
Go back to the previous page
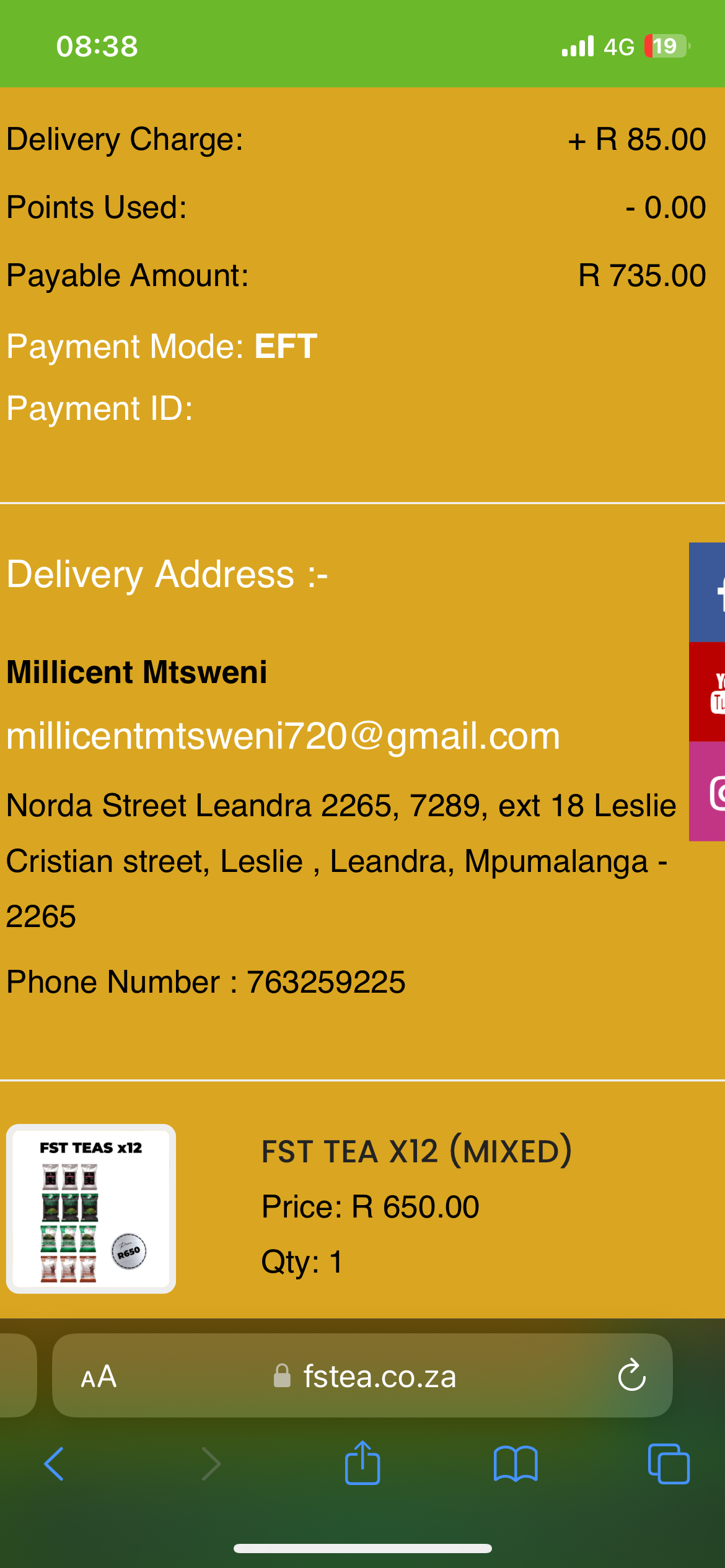54,1464
